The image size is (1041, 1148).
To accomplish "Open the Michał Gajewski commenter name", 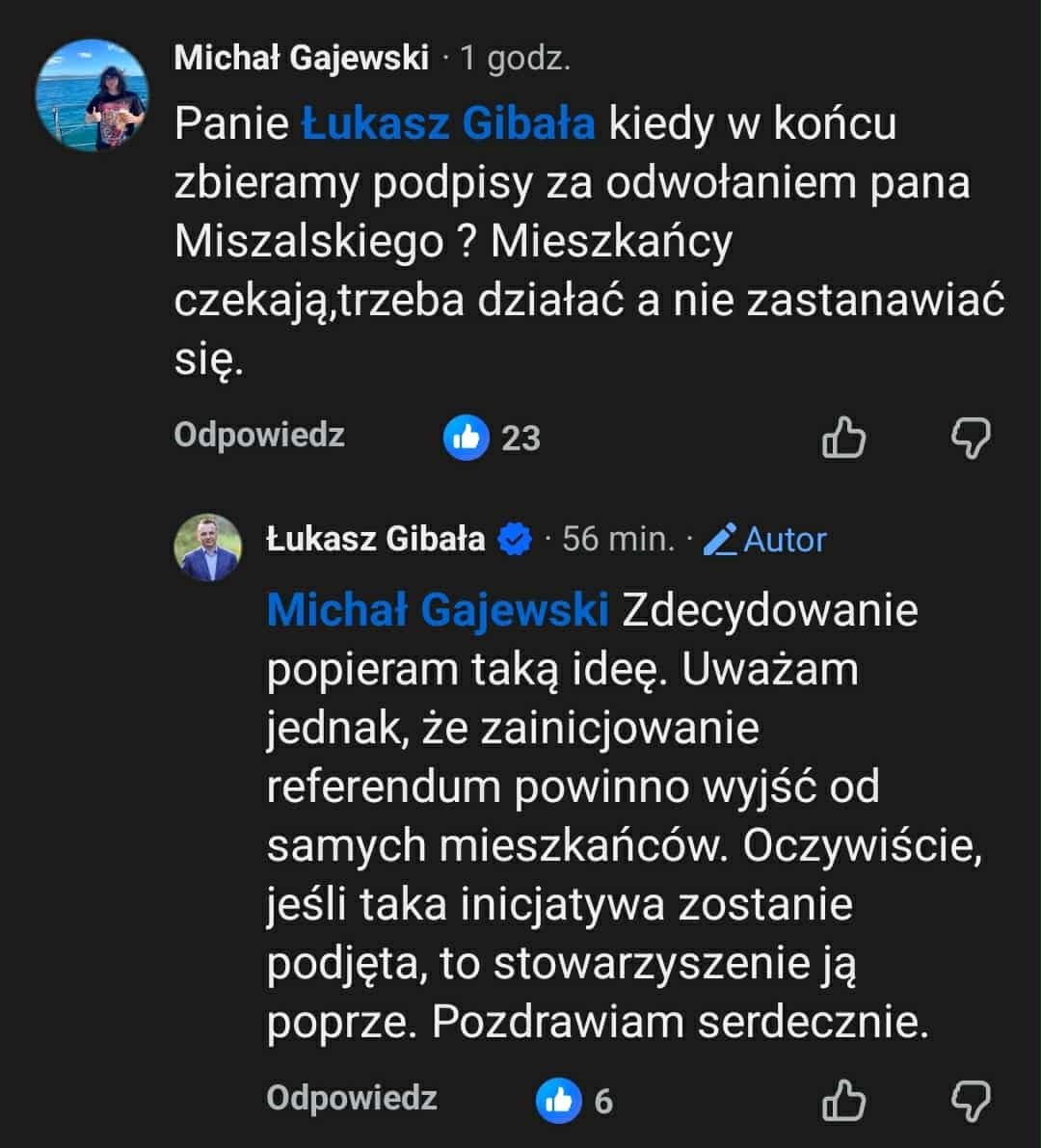I will pyautogui.click(x=301, y=59).
